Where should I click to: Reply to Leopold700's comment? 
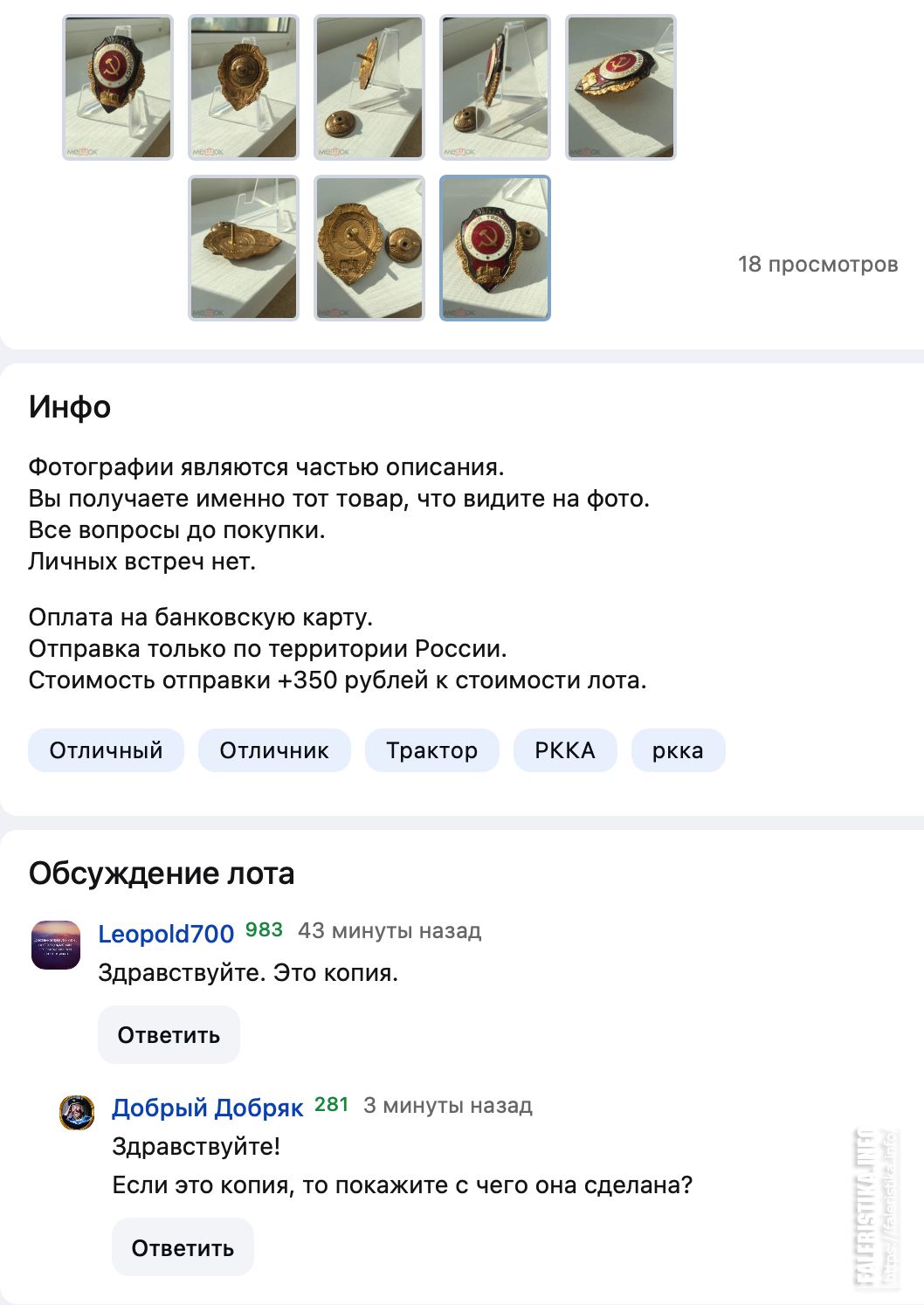169,1035
